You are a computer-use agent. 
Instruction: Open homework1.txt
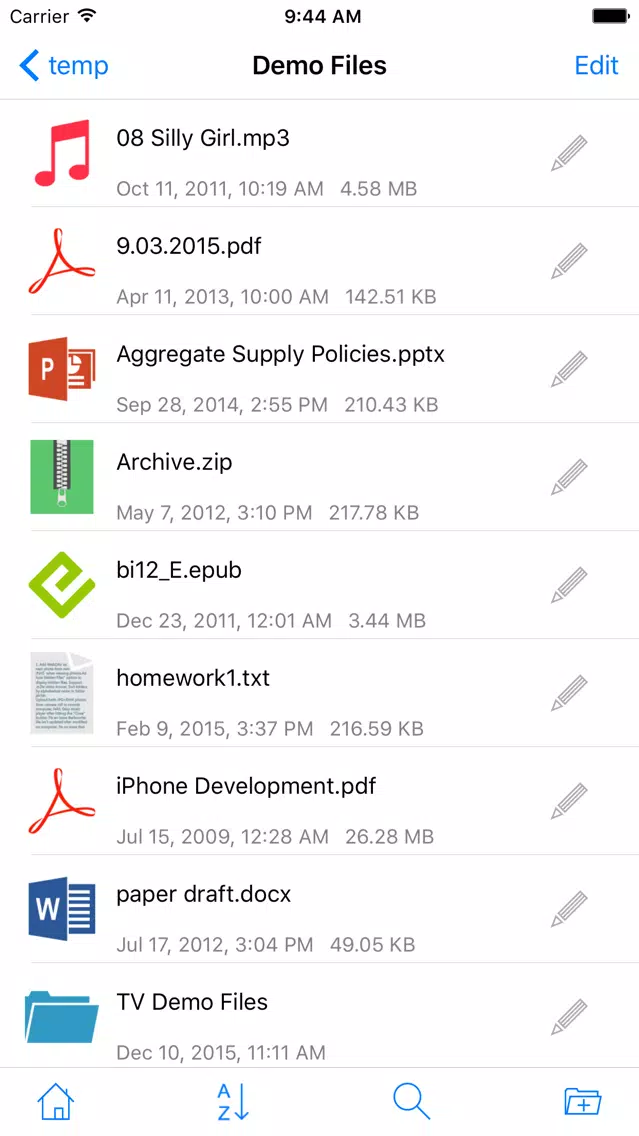point(320,693)
